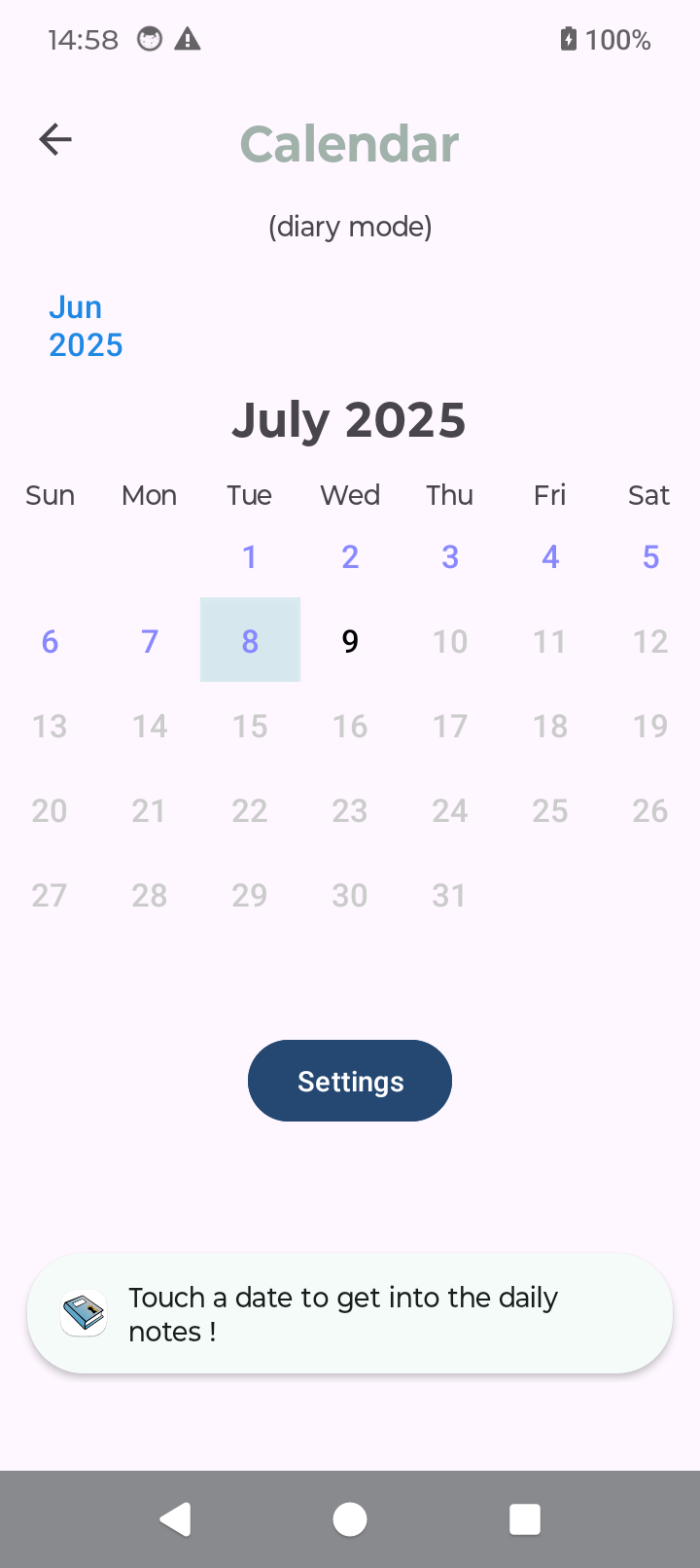Open the highlighted date, July 8
This screenshot has width=700, height=1568.
pos(250,641)
